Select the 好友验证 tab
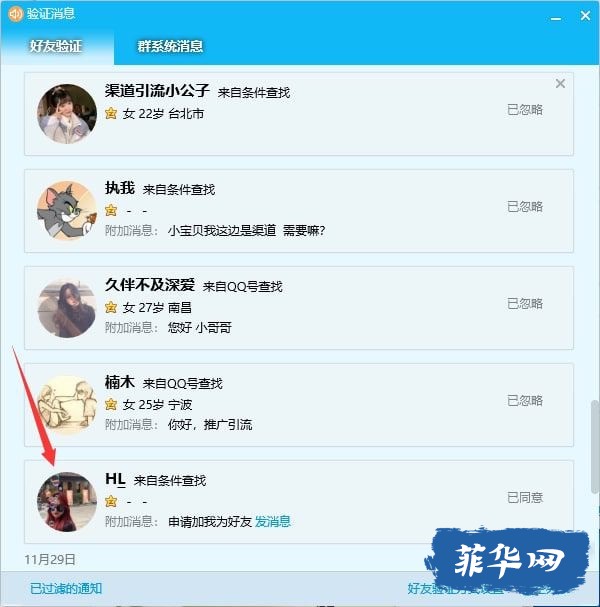 pos(56,46)
